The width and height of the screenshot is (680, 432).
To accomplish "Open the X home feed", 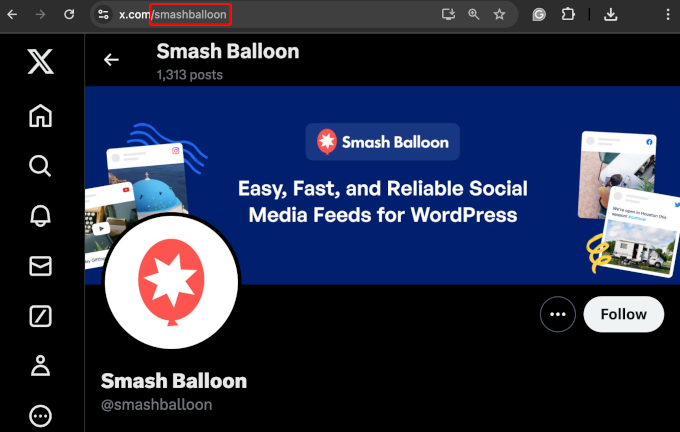I will (40, 116).
